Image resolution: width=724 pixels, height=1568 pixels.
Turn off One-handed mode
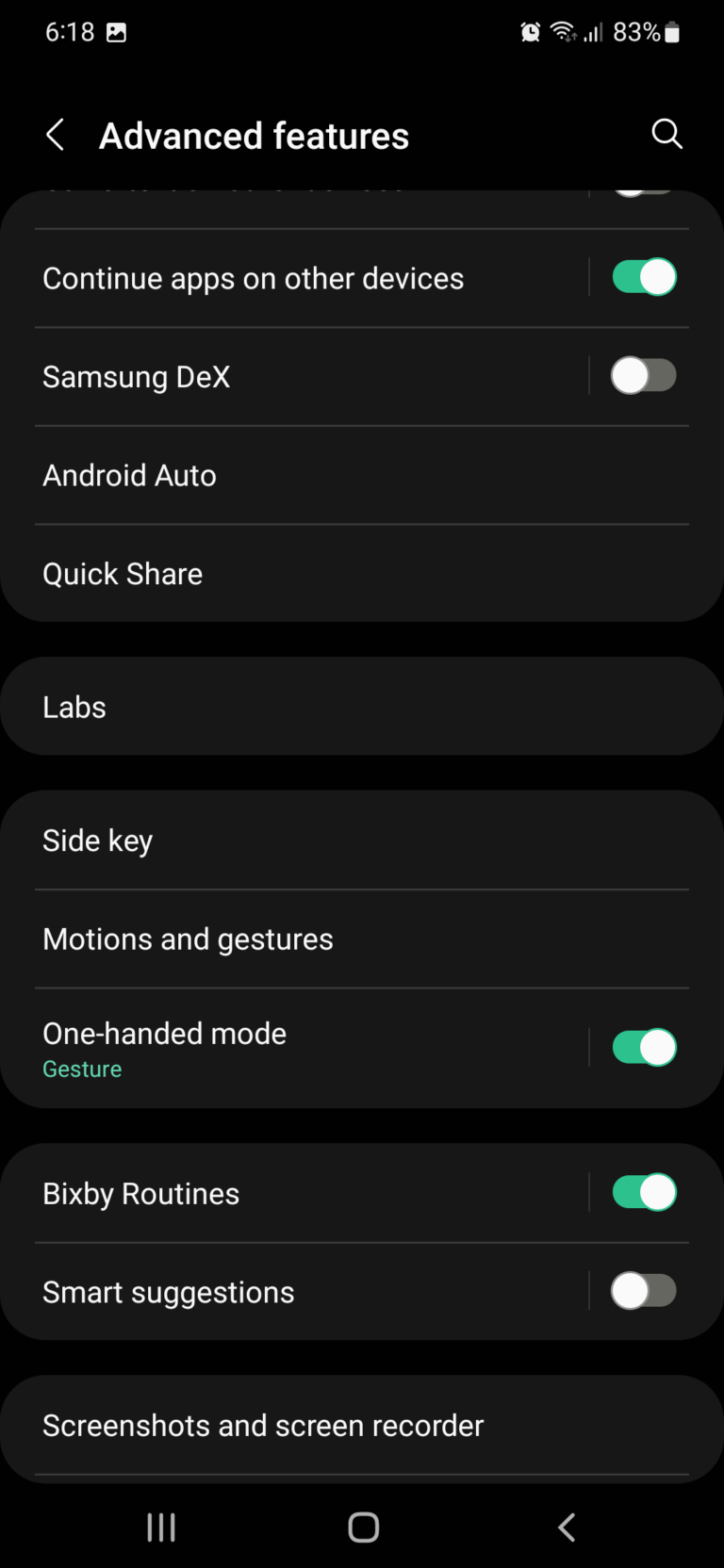click(x=644, y=1046)
